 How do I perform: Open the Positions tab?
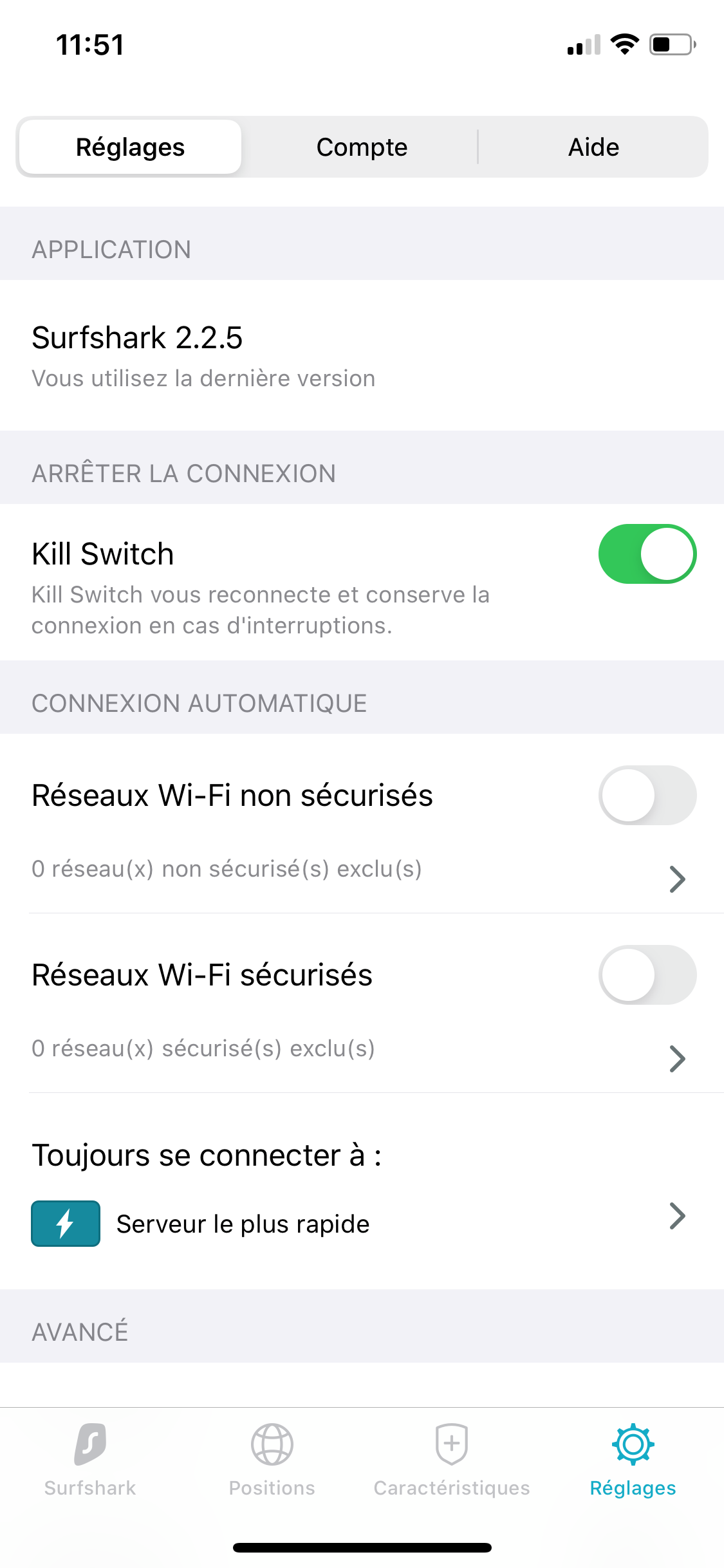pos(272,1460)
